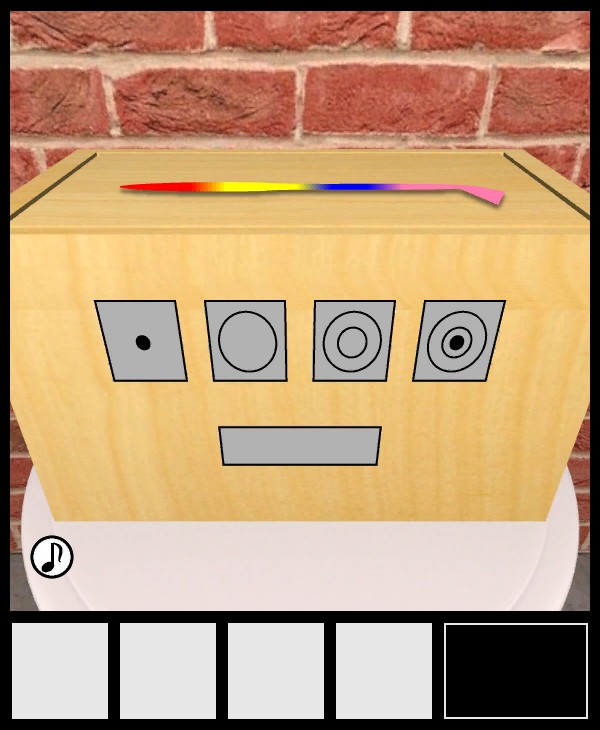Open the black item detail panel
The width and height of the screenshot is (600, 730).
click(x=516, y=671)
